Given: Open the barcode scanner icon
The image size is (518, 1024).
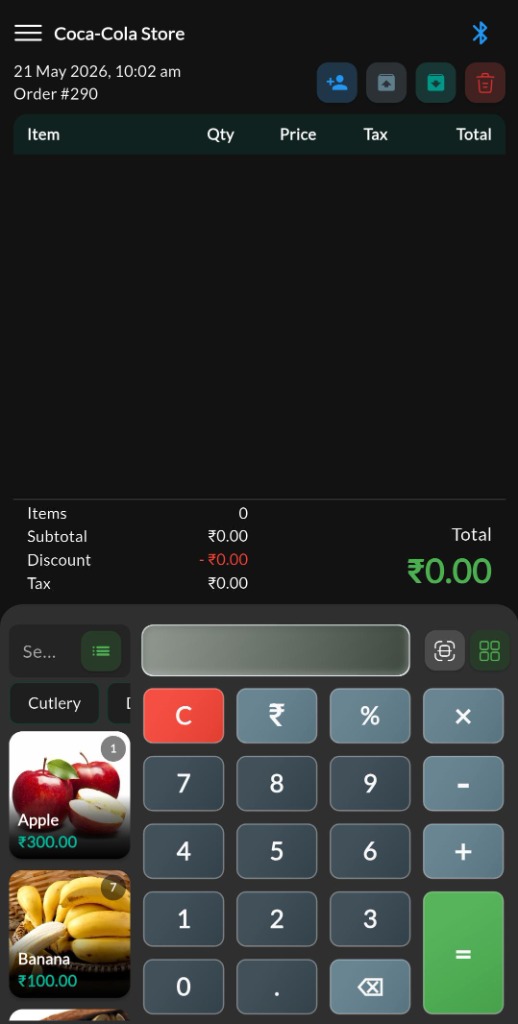Looking at the screenshot, I should (x=444, y=650).
